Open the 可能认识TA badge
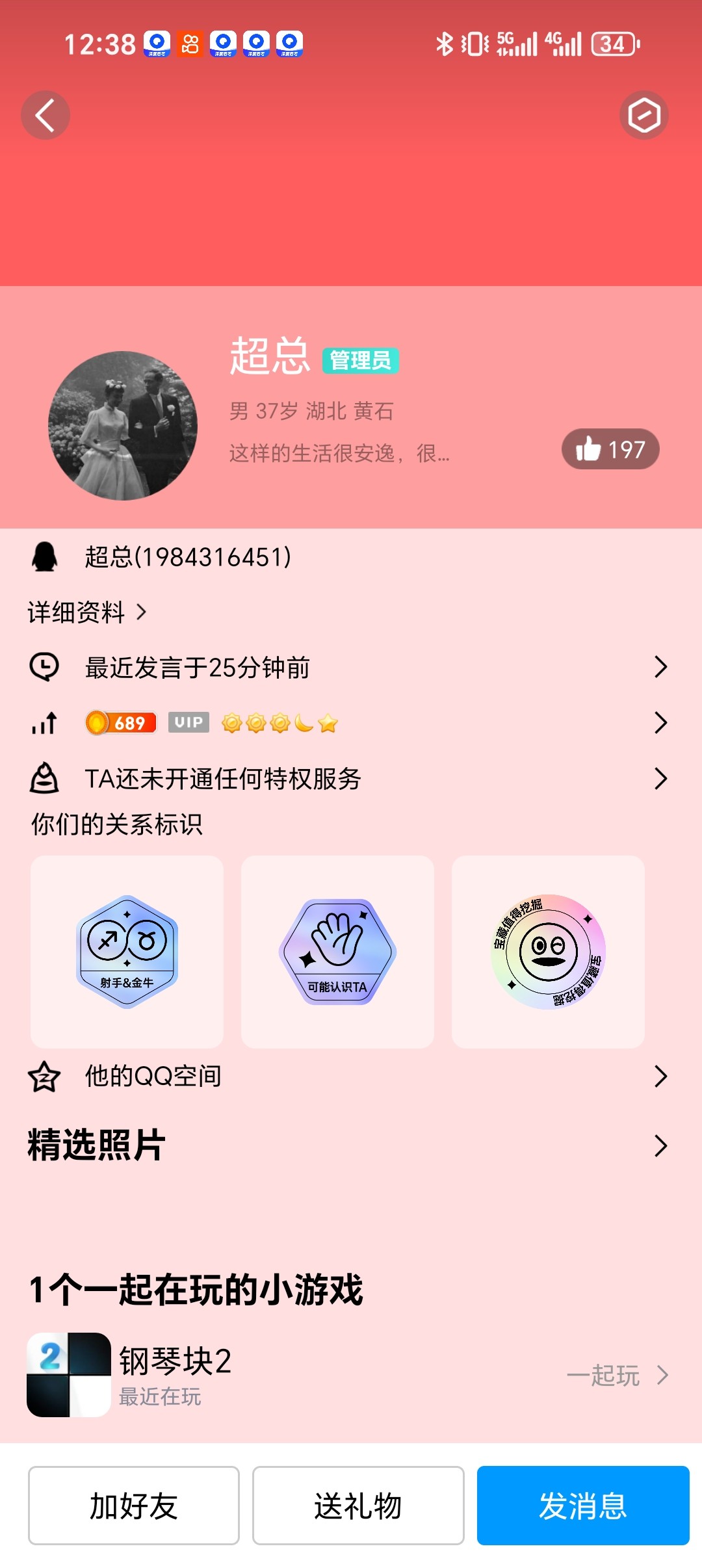 (x=337, y=952)
